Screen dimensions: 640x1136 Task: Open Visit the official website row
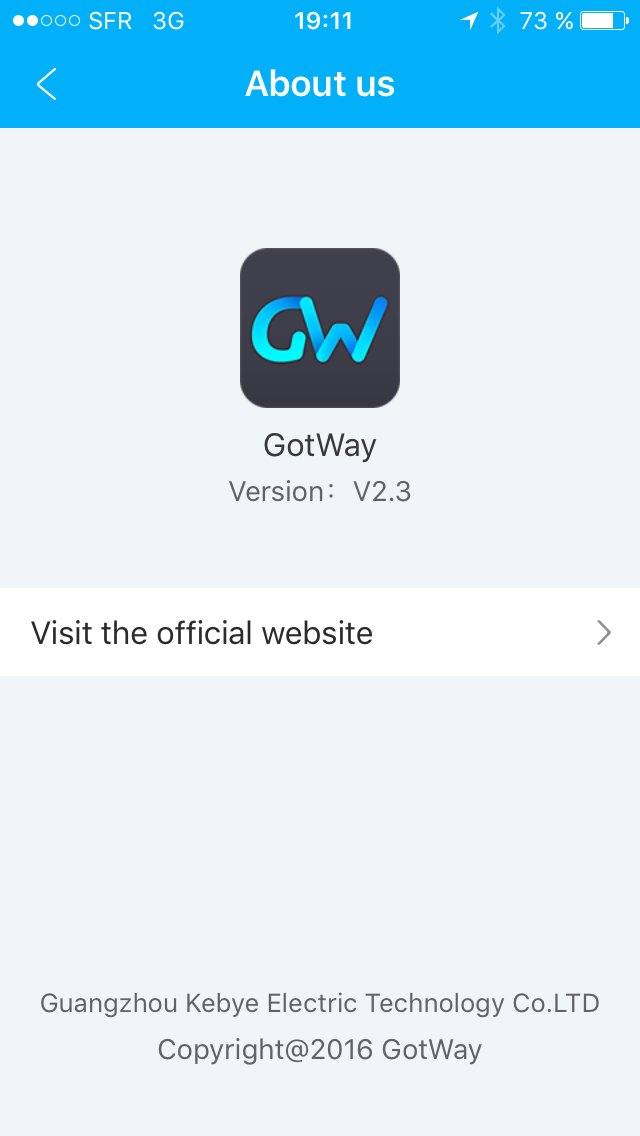point(320,632)
